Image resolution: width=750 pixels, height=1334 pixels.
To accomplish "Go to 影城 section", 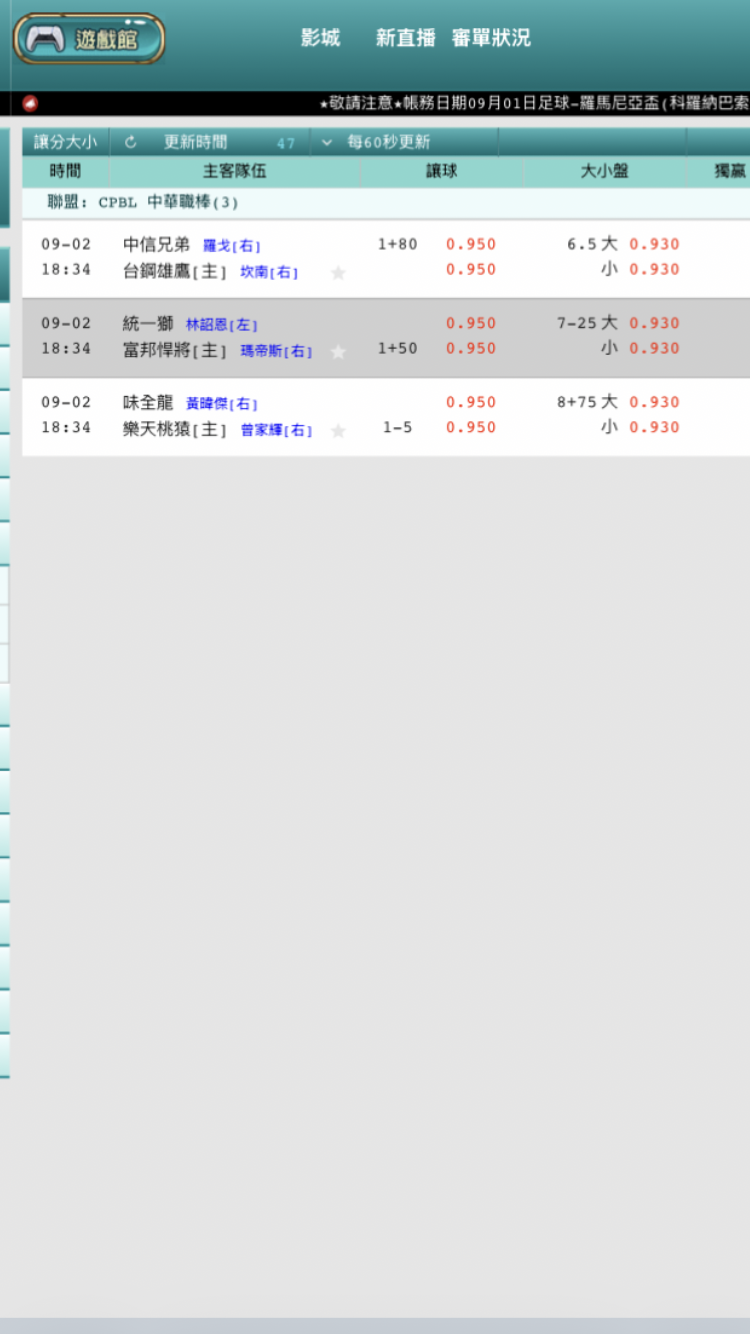I will click(x=320, y=38).
